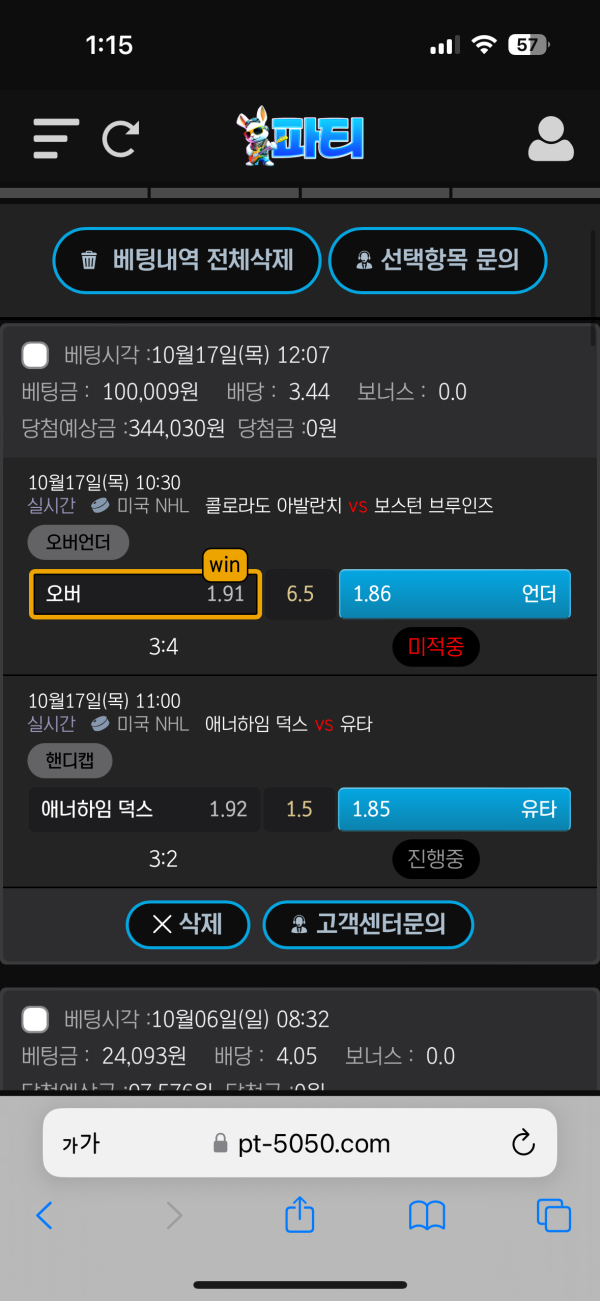The width and height of the screenshot is (600, 1301).
Task: Tap the 삭제 button
Action: 187,924
